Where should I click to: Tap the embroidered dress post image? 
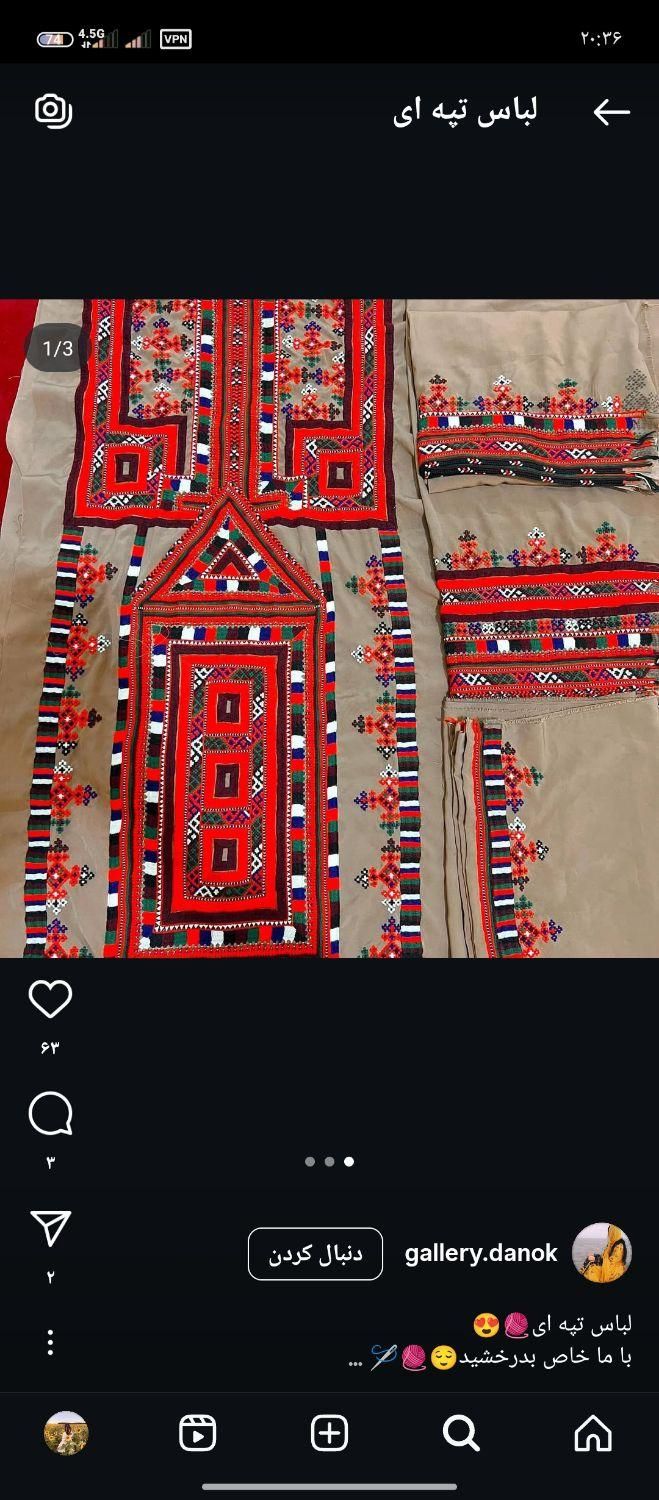[329, 628]
